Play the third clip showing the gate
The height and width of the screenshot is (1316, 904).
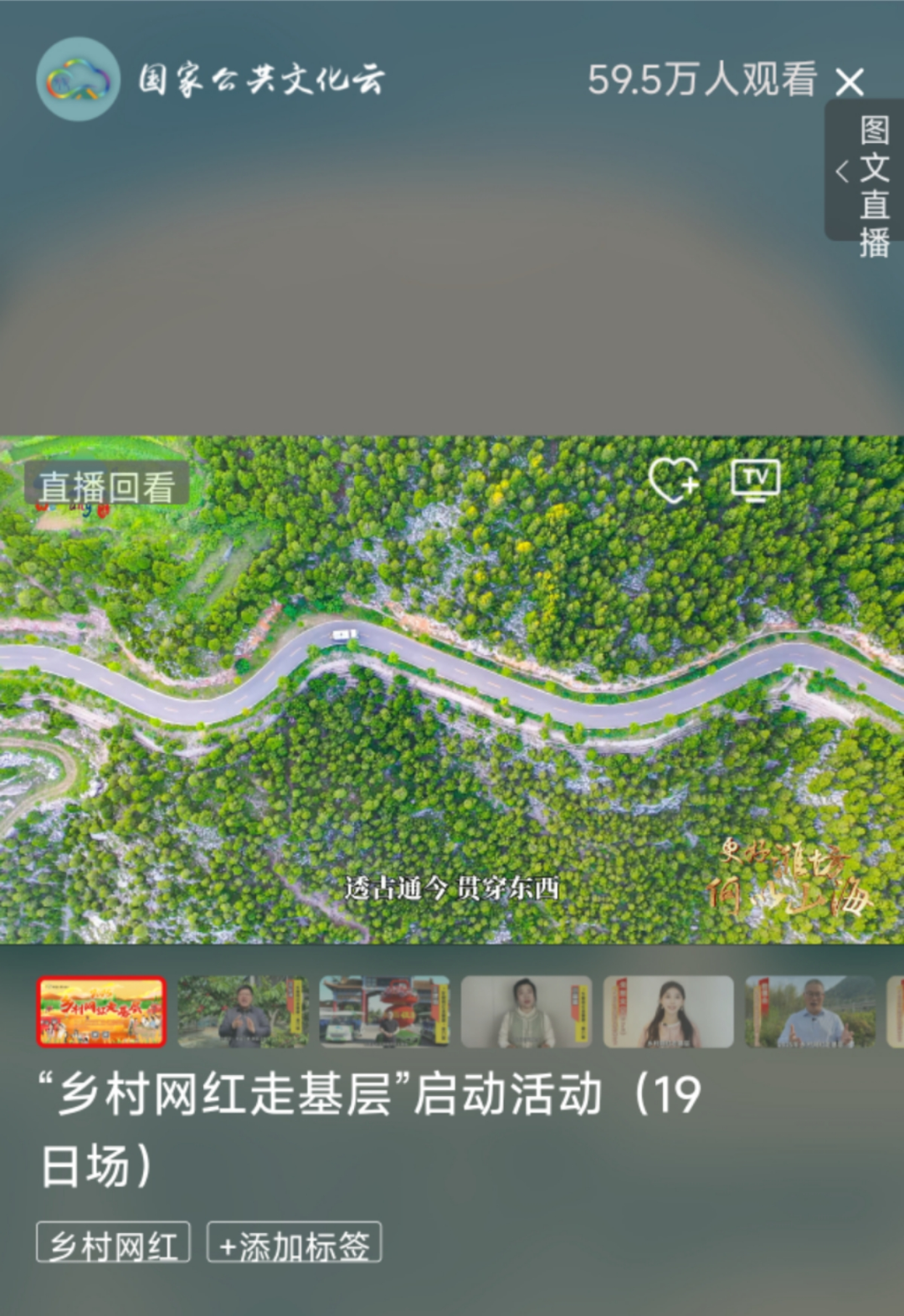coord(384,1011)
